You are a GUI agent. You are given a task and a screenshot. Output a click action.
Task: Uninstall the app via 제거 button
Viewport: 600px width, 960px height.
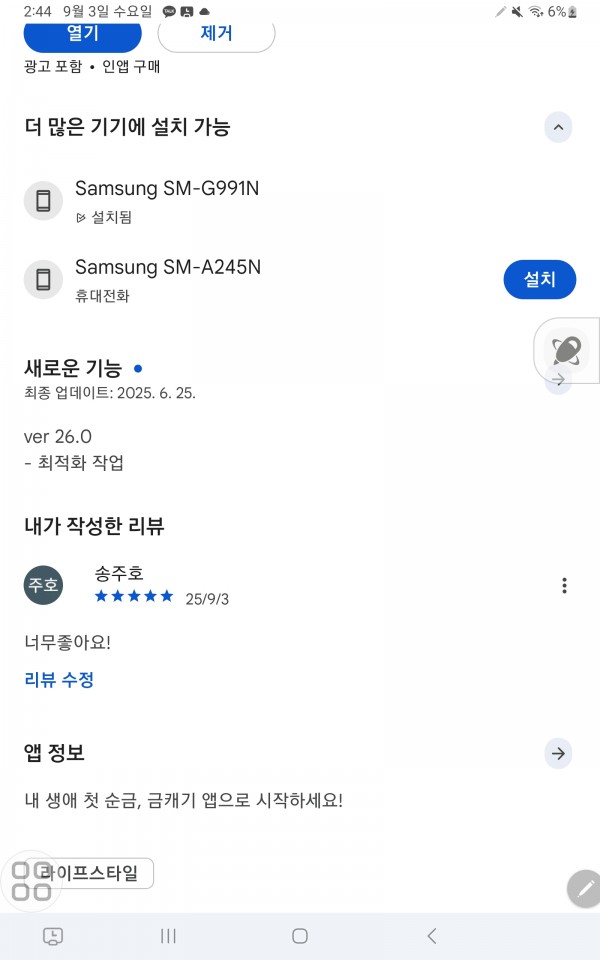216,36
